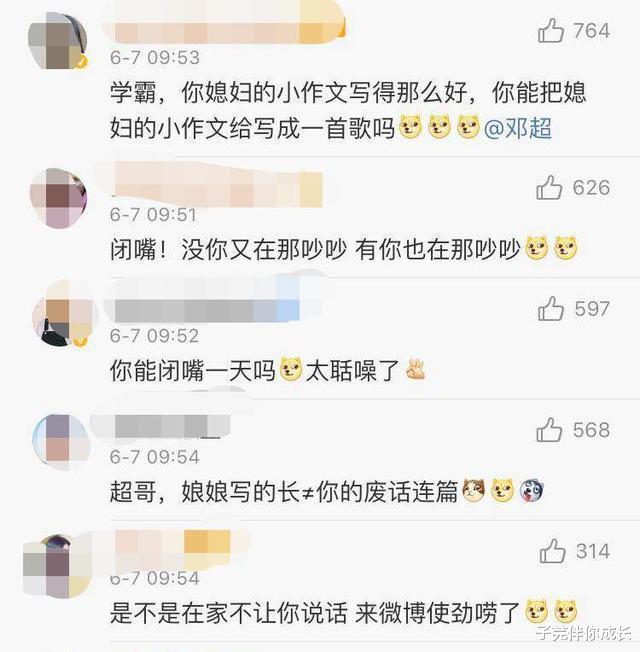Open avatar of commenter who wrote 闭嘴
Viewport: 640px width, 652px height.
pyautogui.click(x=60, y=198)
